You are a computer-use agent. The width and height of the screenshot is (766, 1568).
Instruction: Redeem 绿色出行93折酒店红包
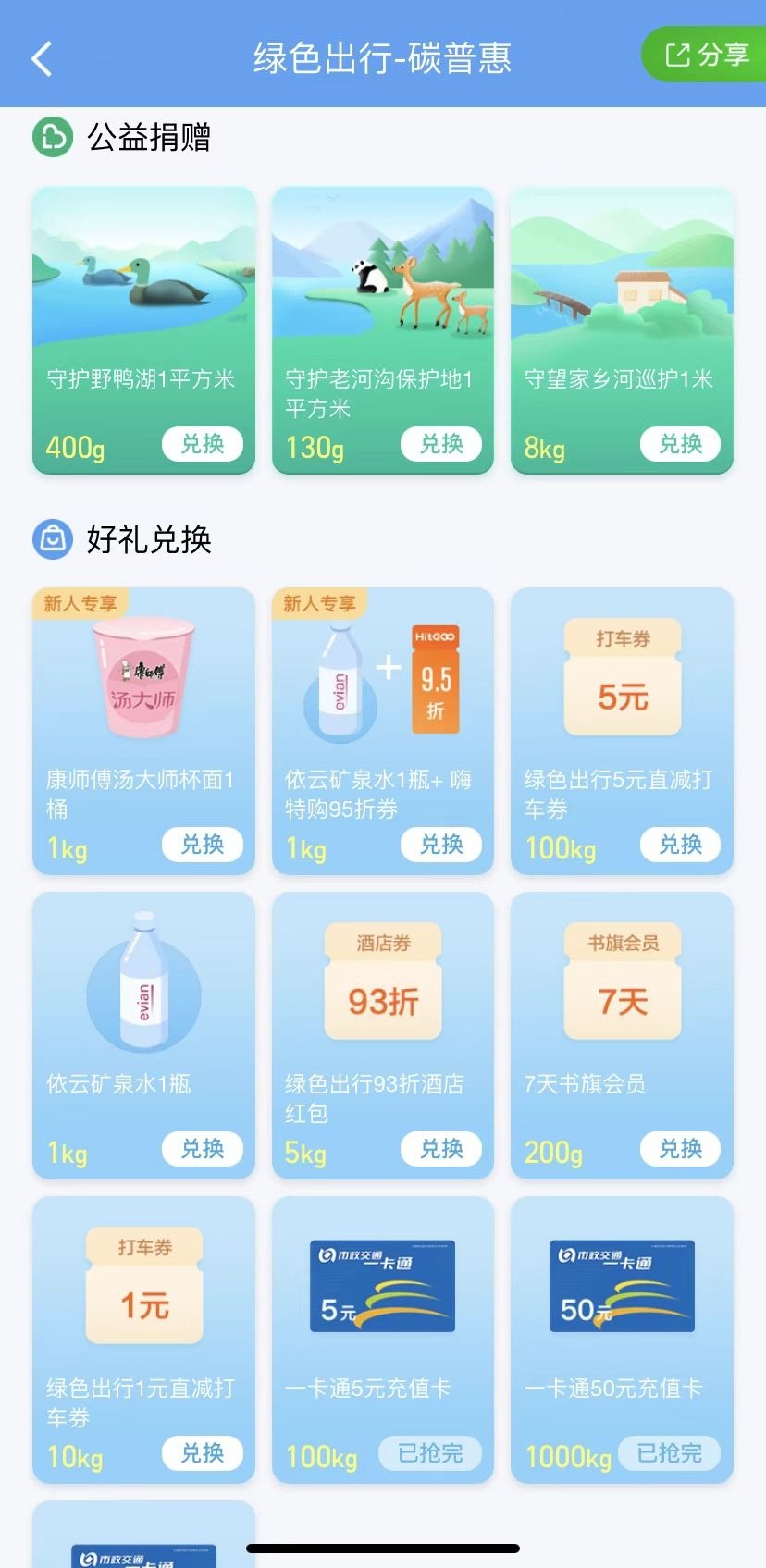click(441, 1149)
